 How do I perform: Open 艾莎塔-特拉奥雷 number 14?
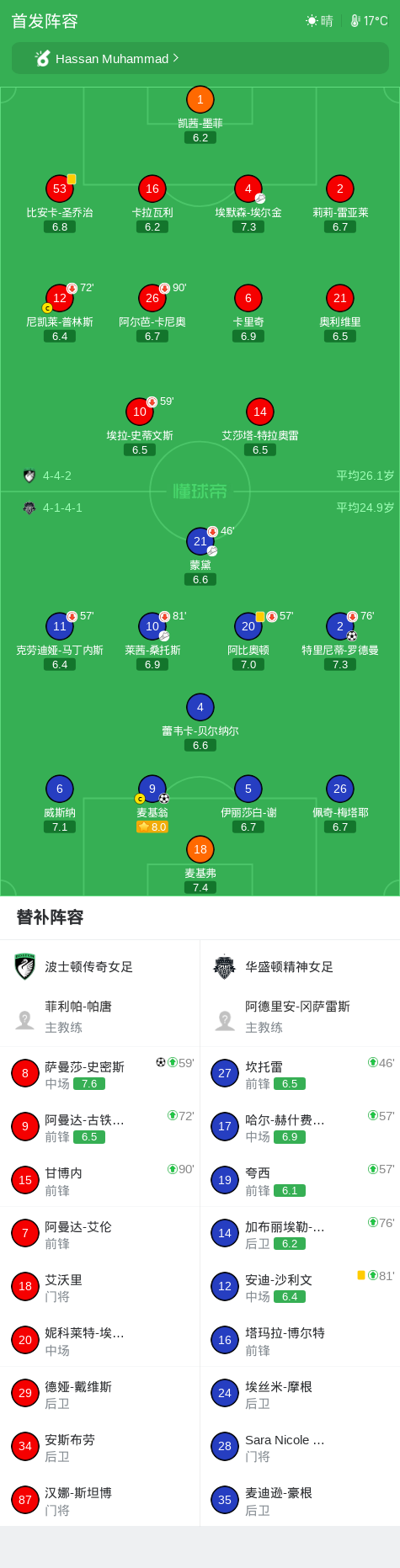(x=260, y=427)
